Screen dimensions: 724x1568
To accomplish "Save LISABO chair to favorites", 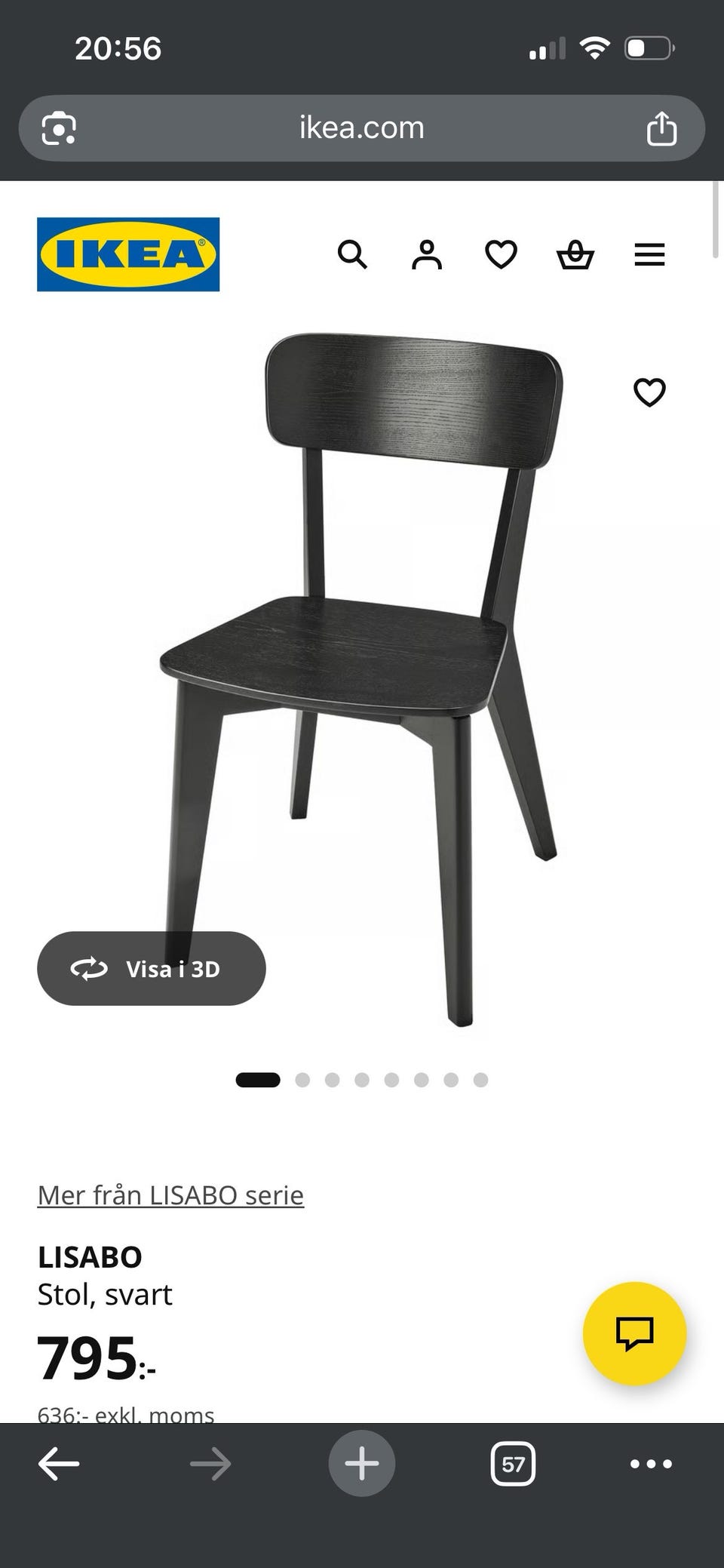I will tap(649, 392).
